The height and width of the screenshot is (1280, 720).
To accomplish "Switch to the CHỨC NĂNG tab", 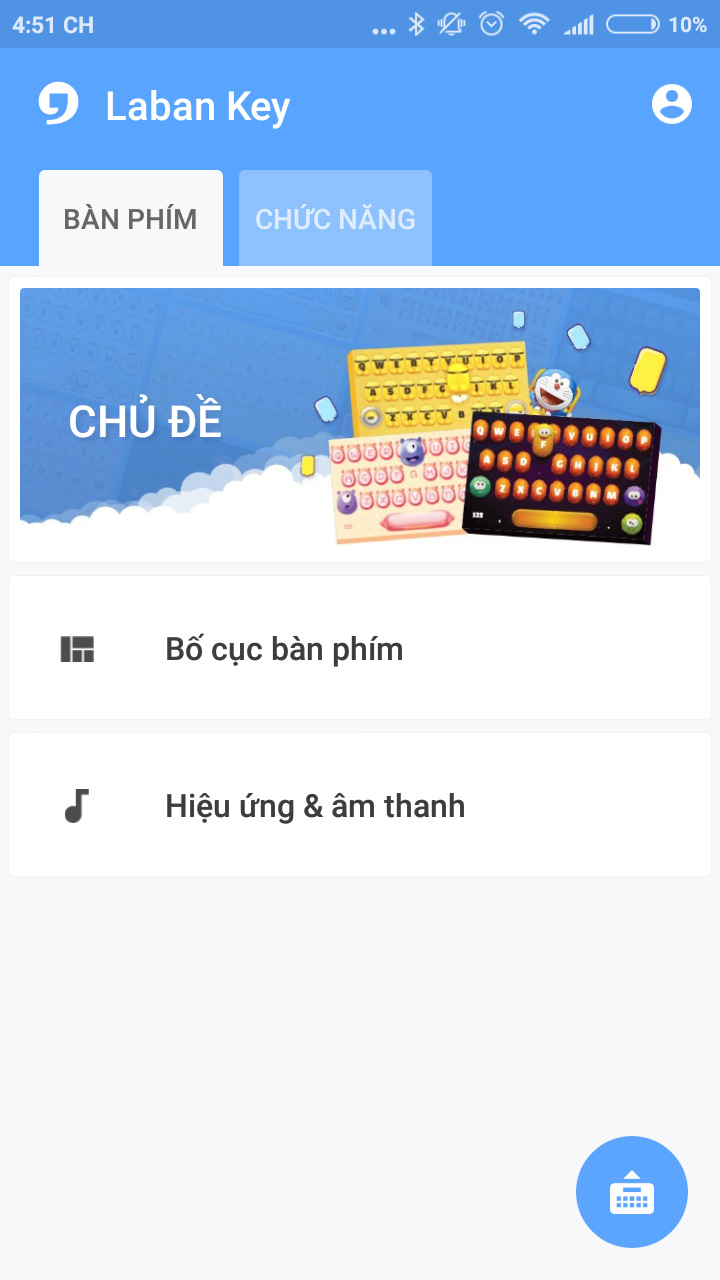I will point(335,217).
